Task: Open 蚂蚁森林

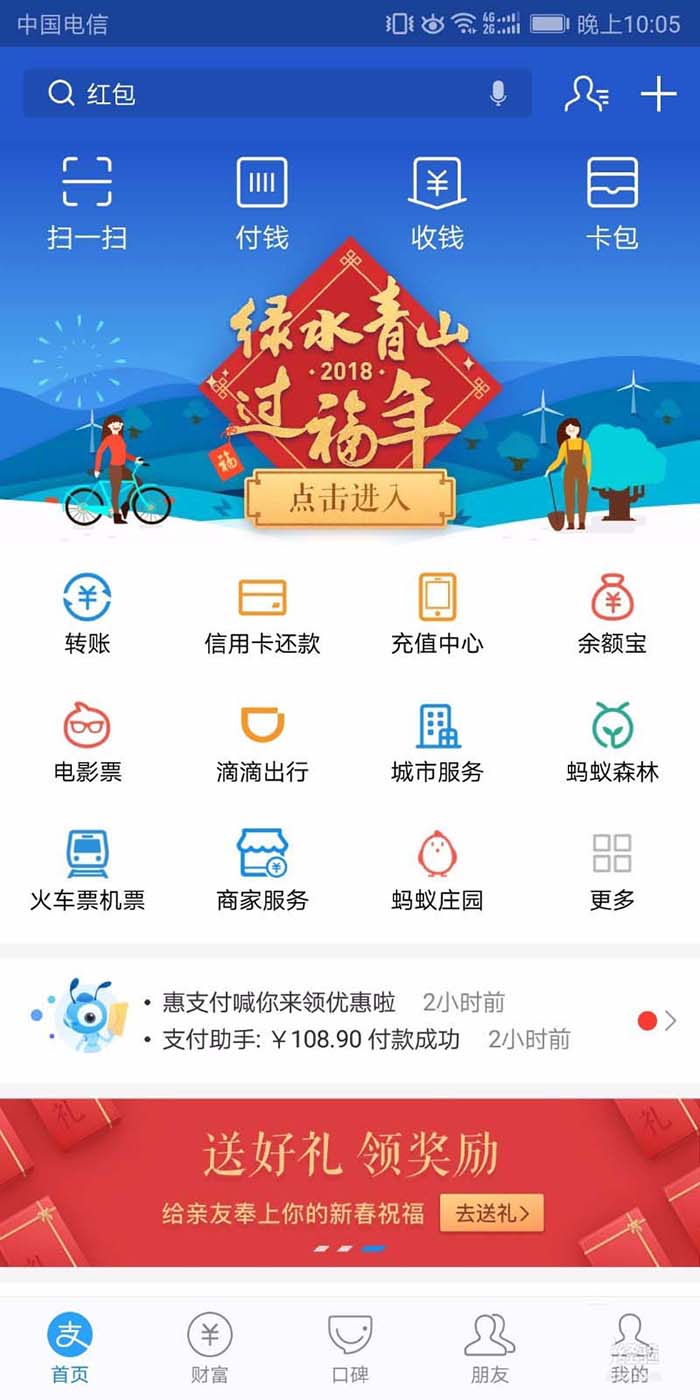Action: click(612, 743)
